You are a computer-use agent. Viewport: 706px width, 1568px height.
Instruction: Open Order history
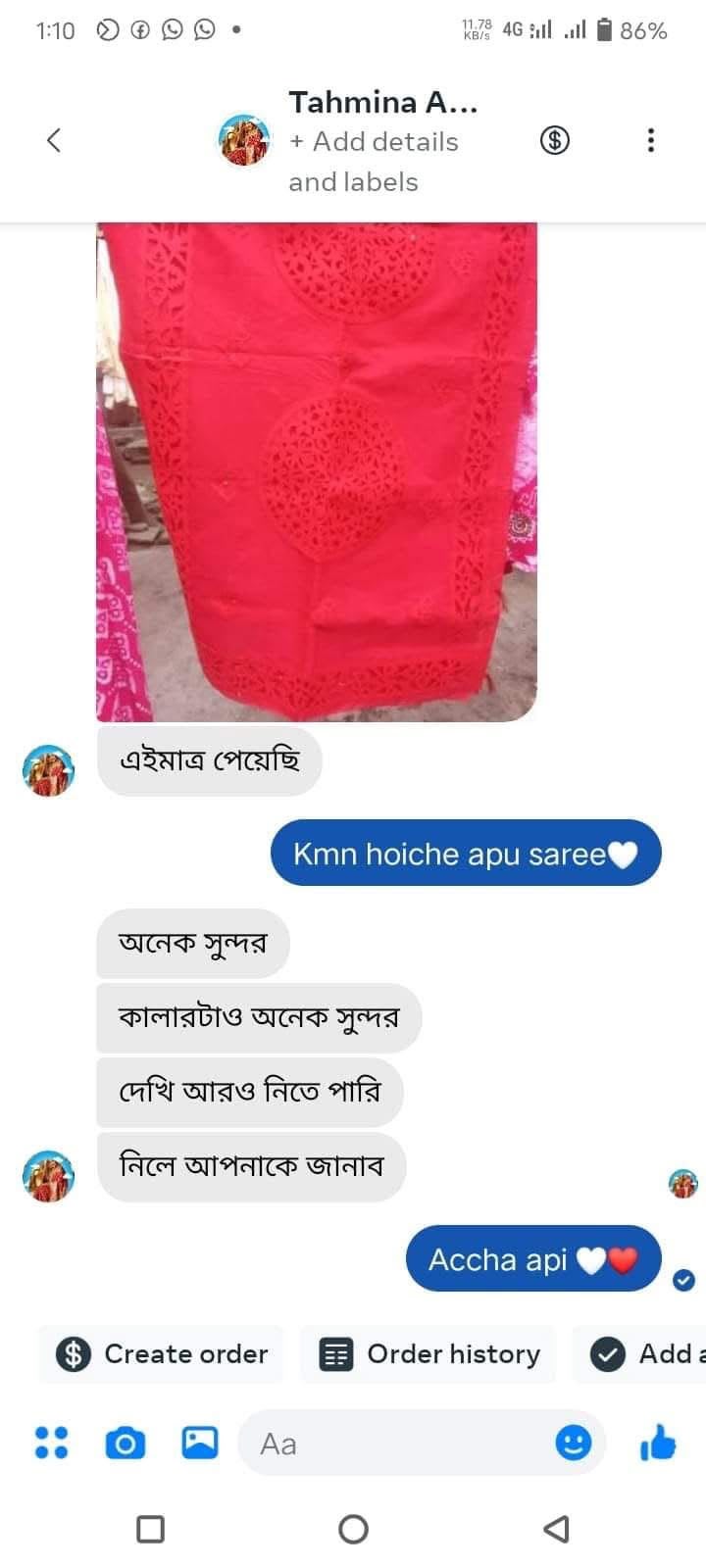[x=429, y=1354]
